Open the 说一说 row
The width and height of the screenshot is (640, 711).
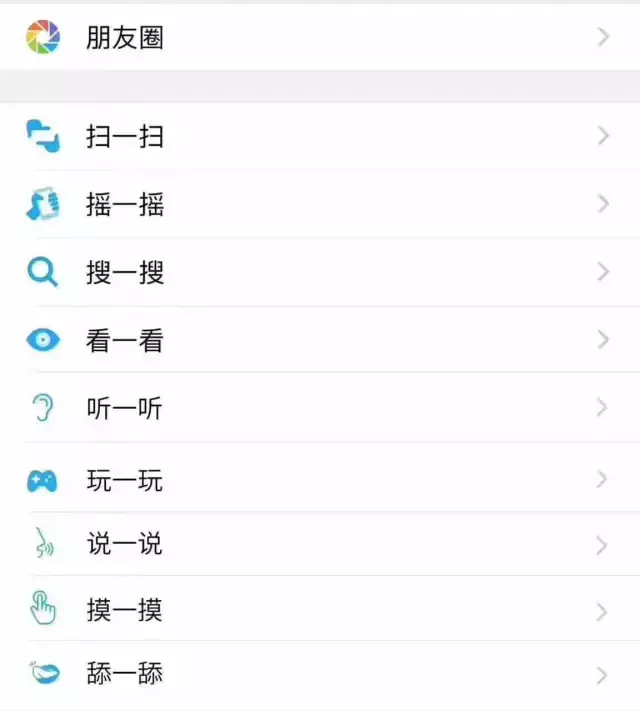click(x=124, y=545)
